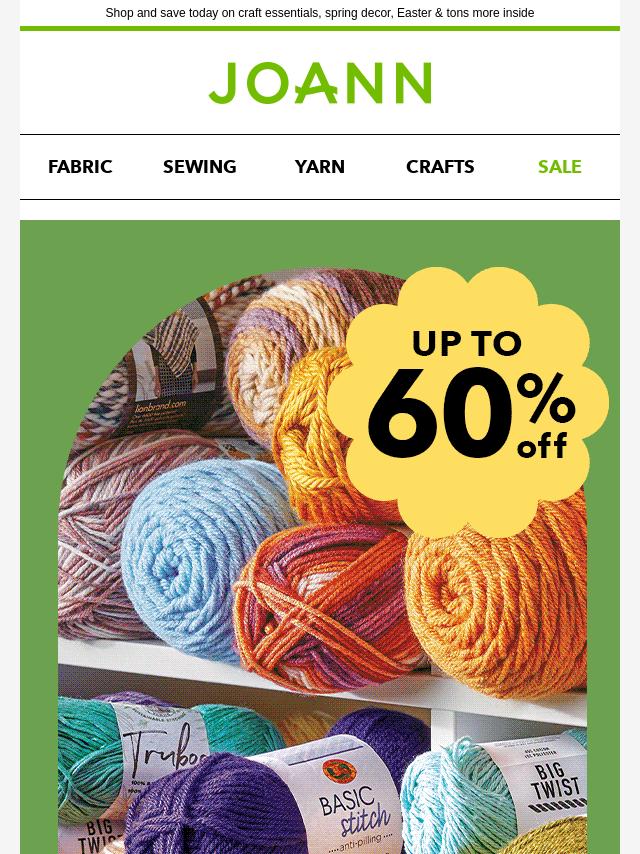This screenshot has height=854, width=640.
Task: Open the FABRIC category link
Action: (80, 167)
